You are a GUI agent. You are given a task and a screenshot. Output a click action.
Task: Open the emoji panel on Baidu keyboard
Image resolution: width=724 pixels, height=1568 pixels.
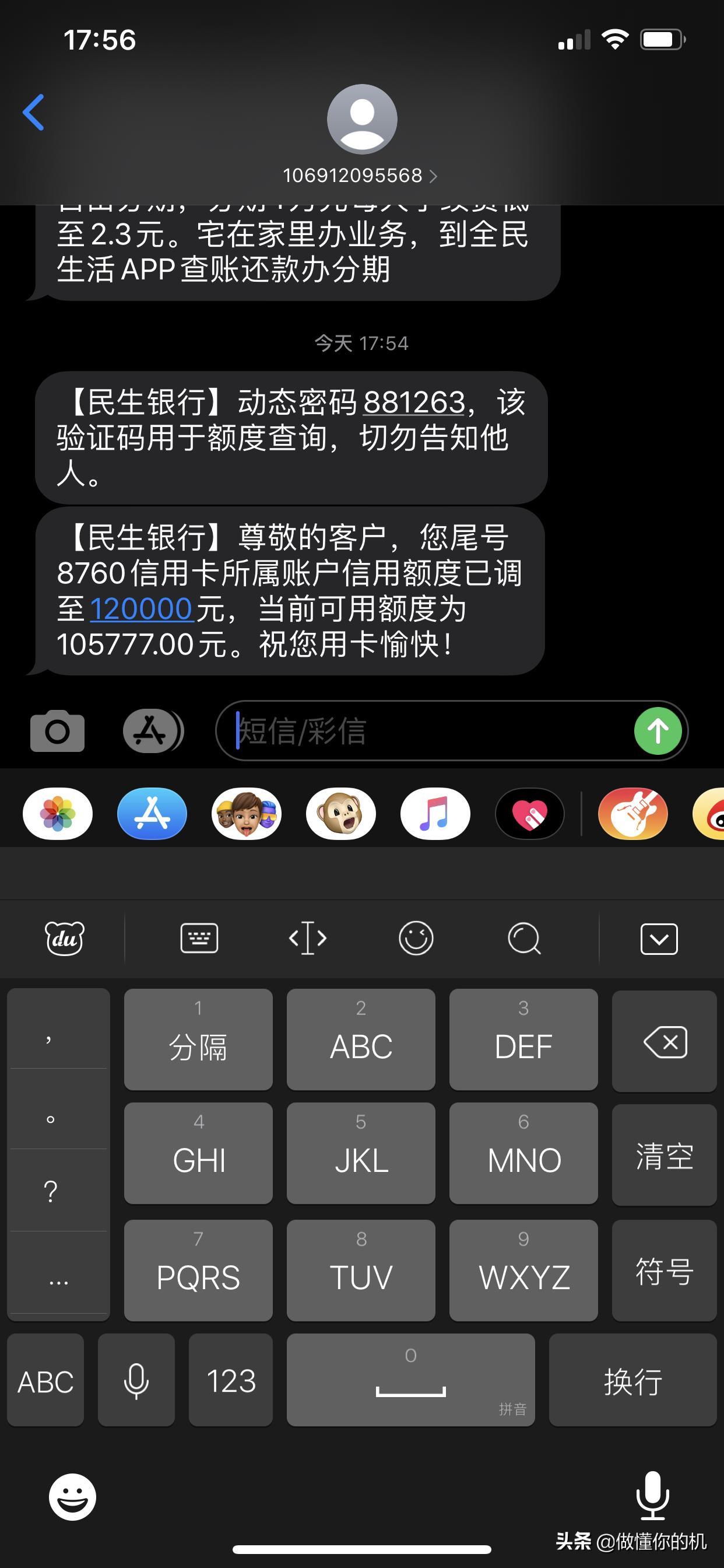tap(416, 939)
